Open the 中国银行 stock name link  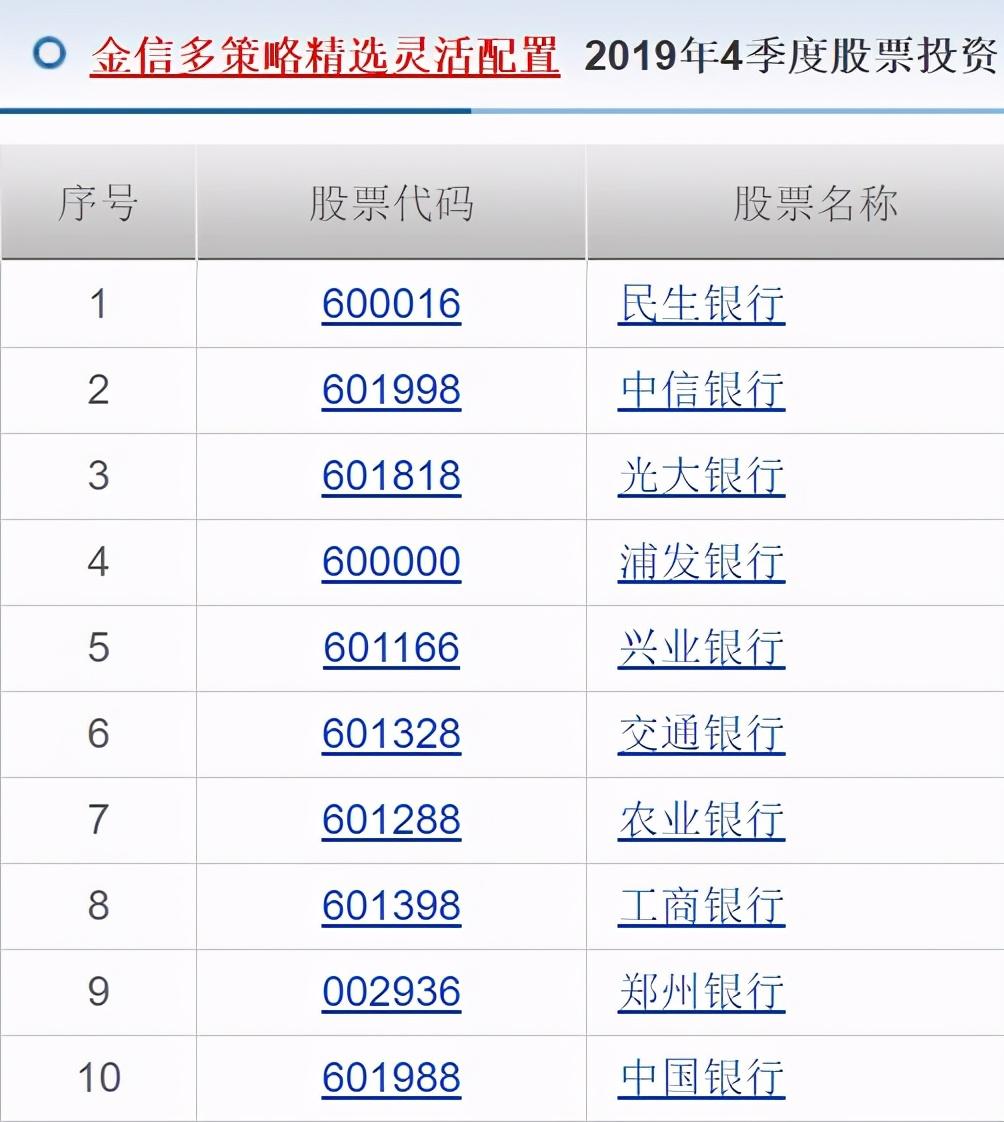click(701, 1078)
